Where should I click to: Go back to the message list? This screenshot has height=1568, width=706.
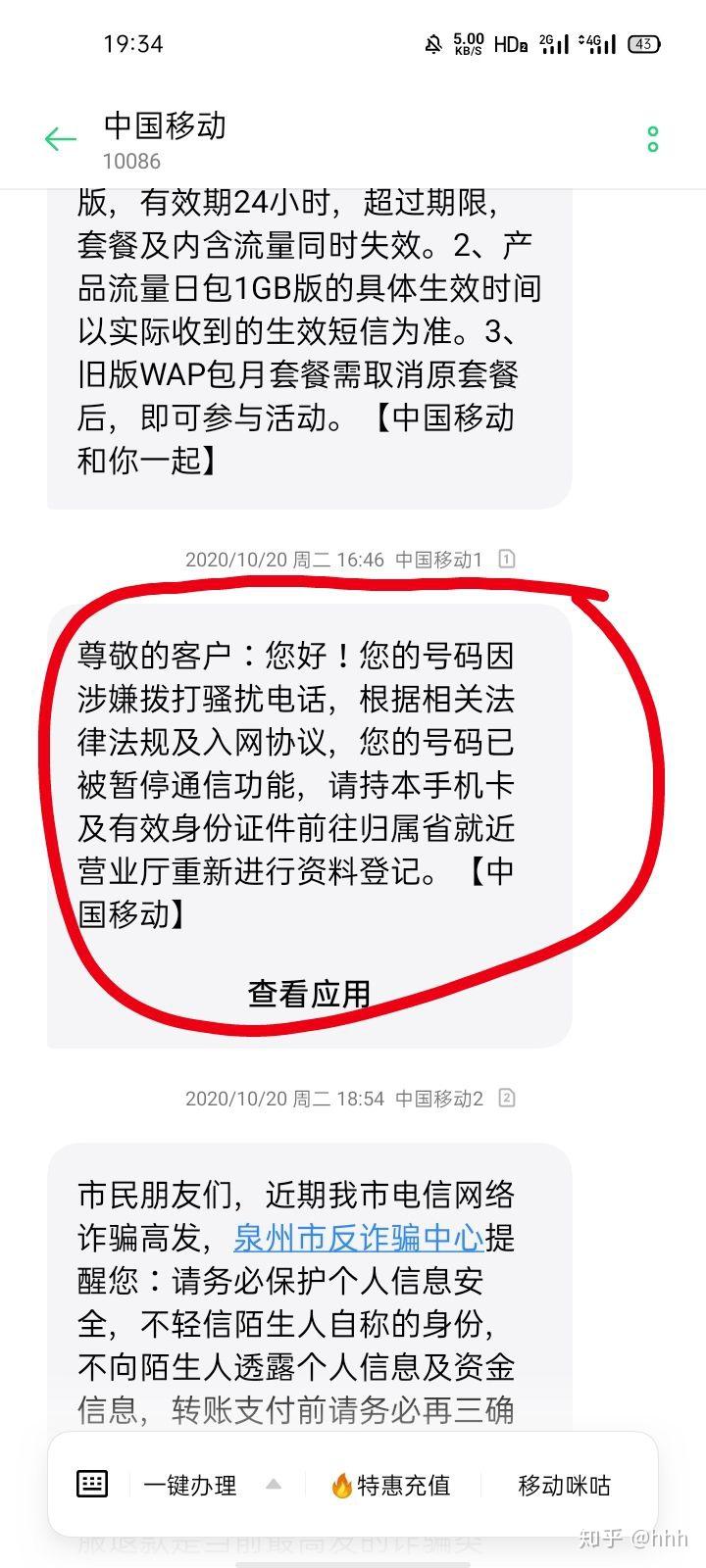click(x=61, y=139)
